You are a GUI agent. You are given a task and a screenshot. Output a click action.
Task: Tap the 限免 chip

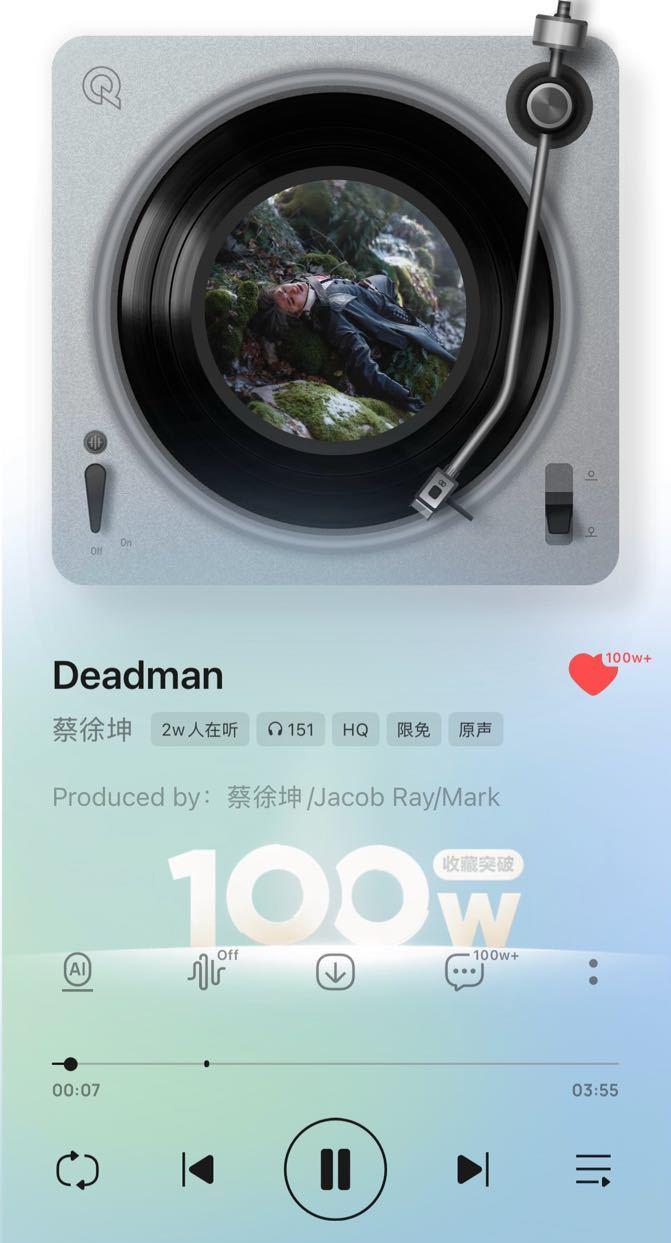[413, 730]
